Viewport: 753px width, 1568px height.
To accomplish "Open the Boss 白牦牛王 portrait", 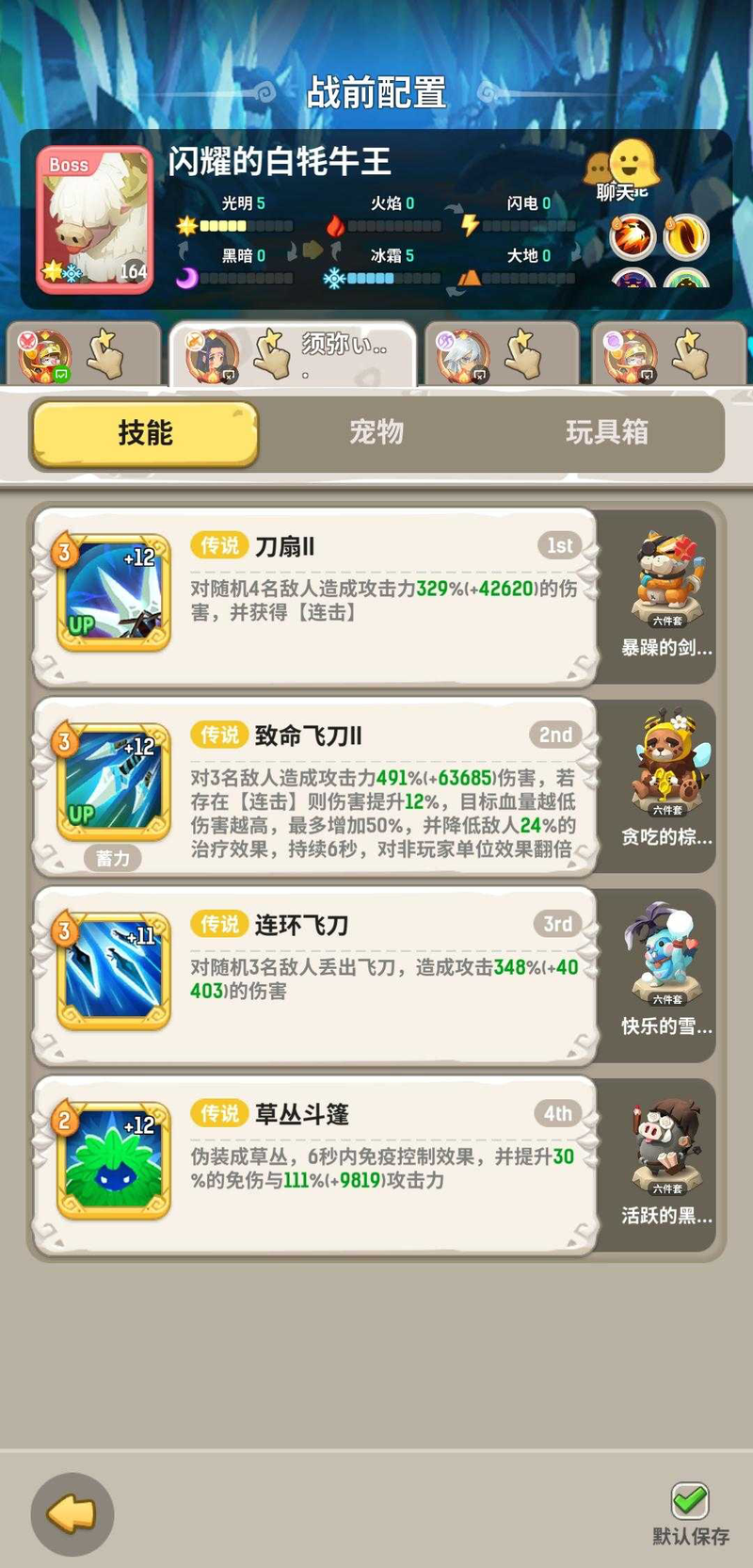I will click(95, 220).
